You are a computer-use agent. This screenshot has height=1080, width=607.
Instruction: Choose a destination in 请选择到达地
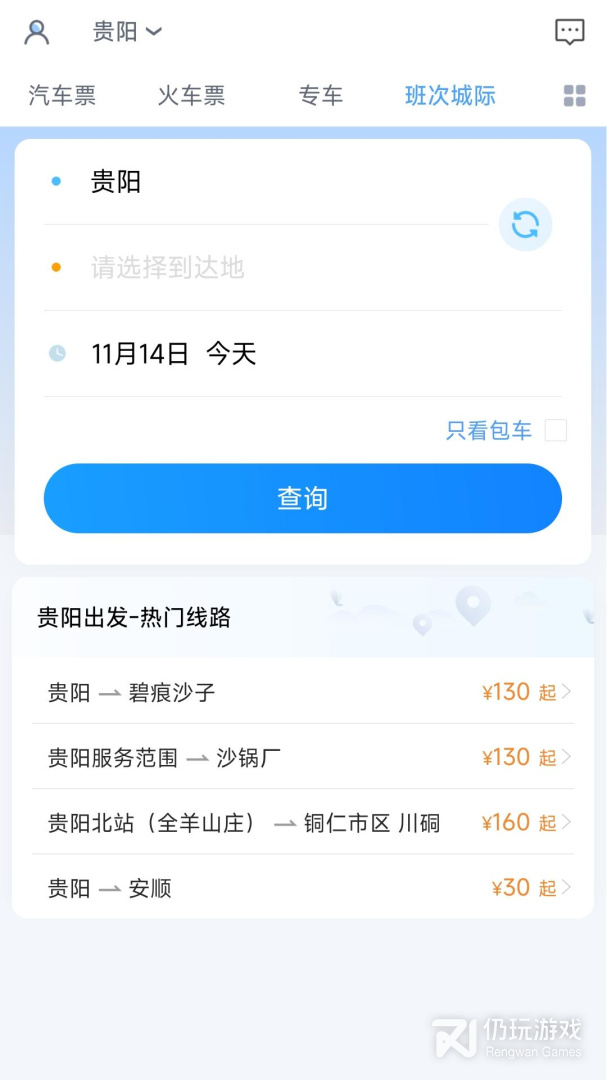[x=168, y=267]
